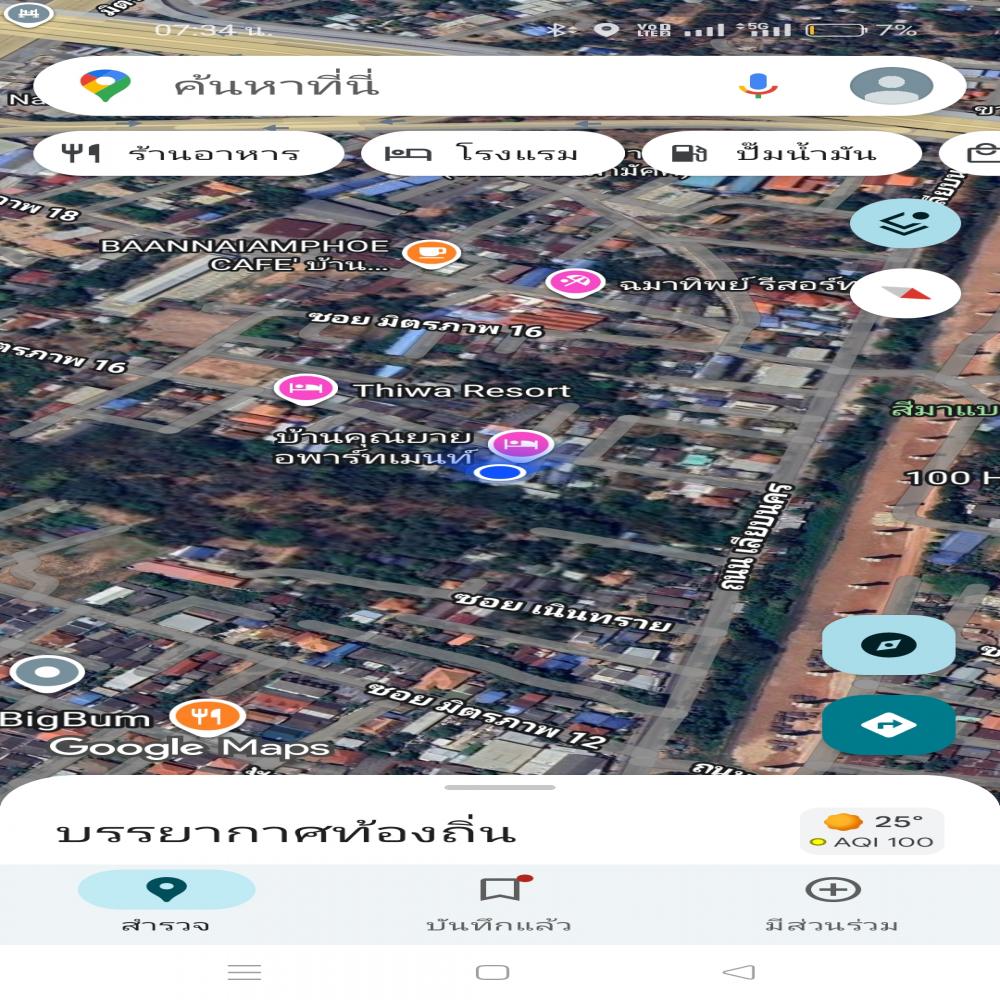Center the map on my location

(x=888, y=645)
